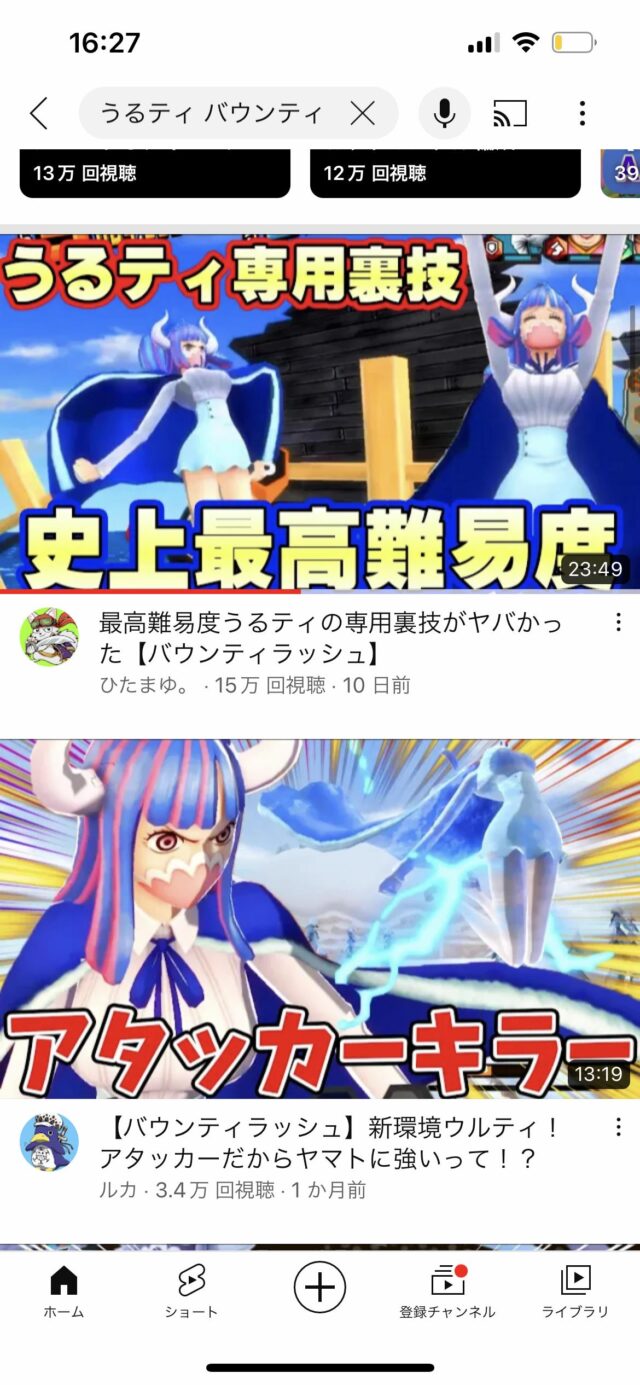Switch to the 登録チャンネル tab
Screen dimensions: 640x1385
(447, 1290)
